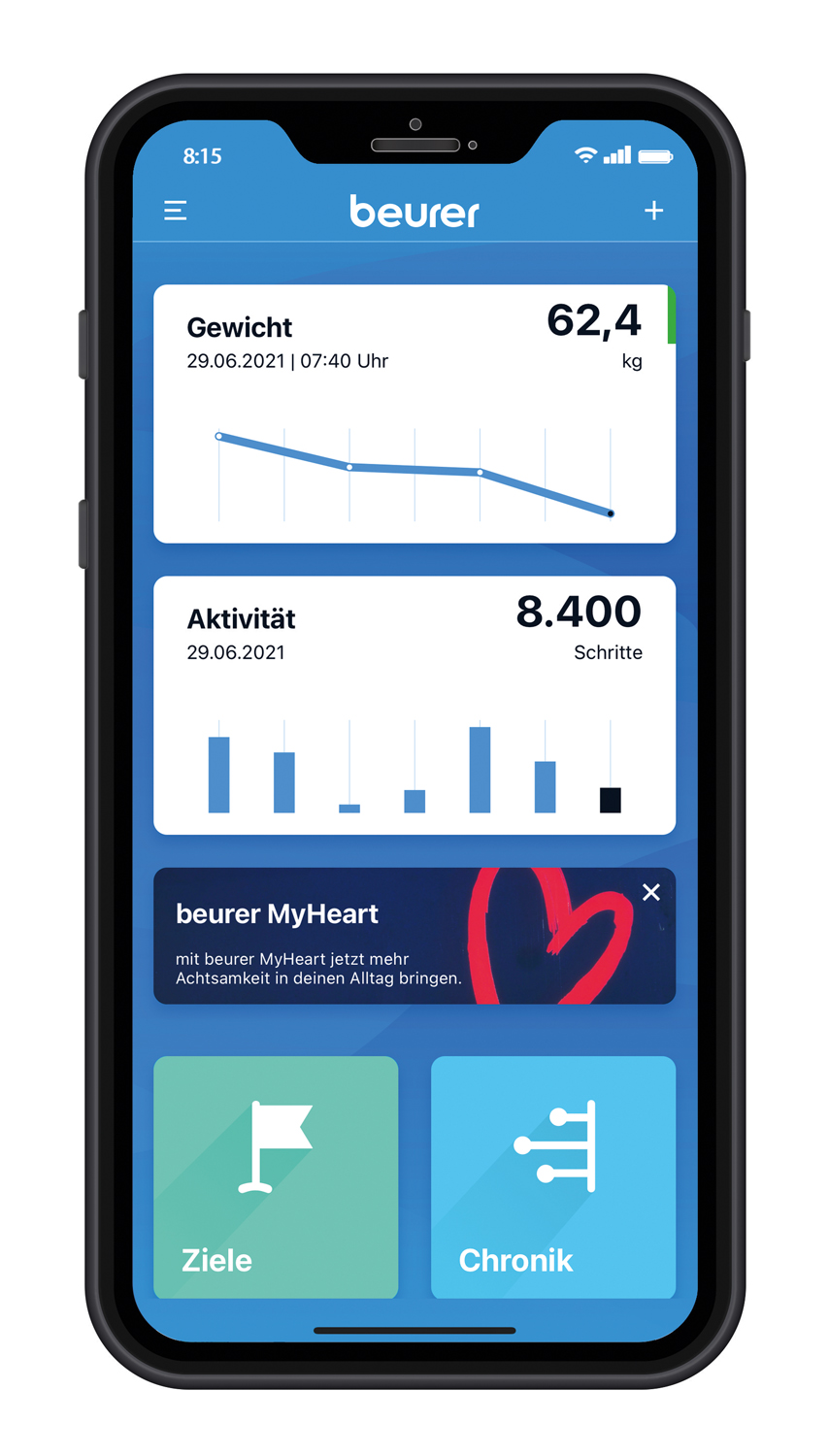Open the Chronik tile
829x1456 pixels.
point(552,1176)
